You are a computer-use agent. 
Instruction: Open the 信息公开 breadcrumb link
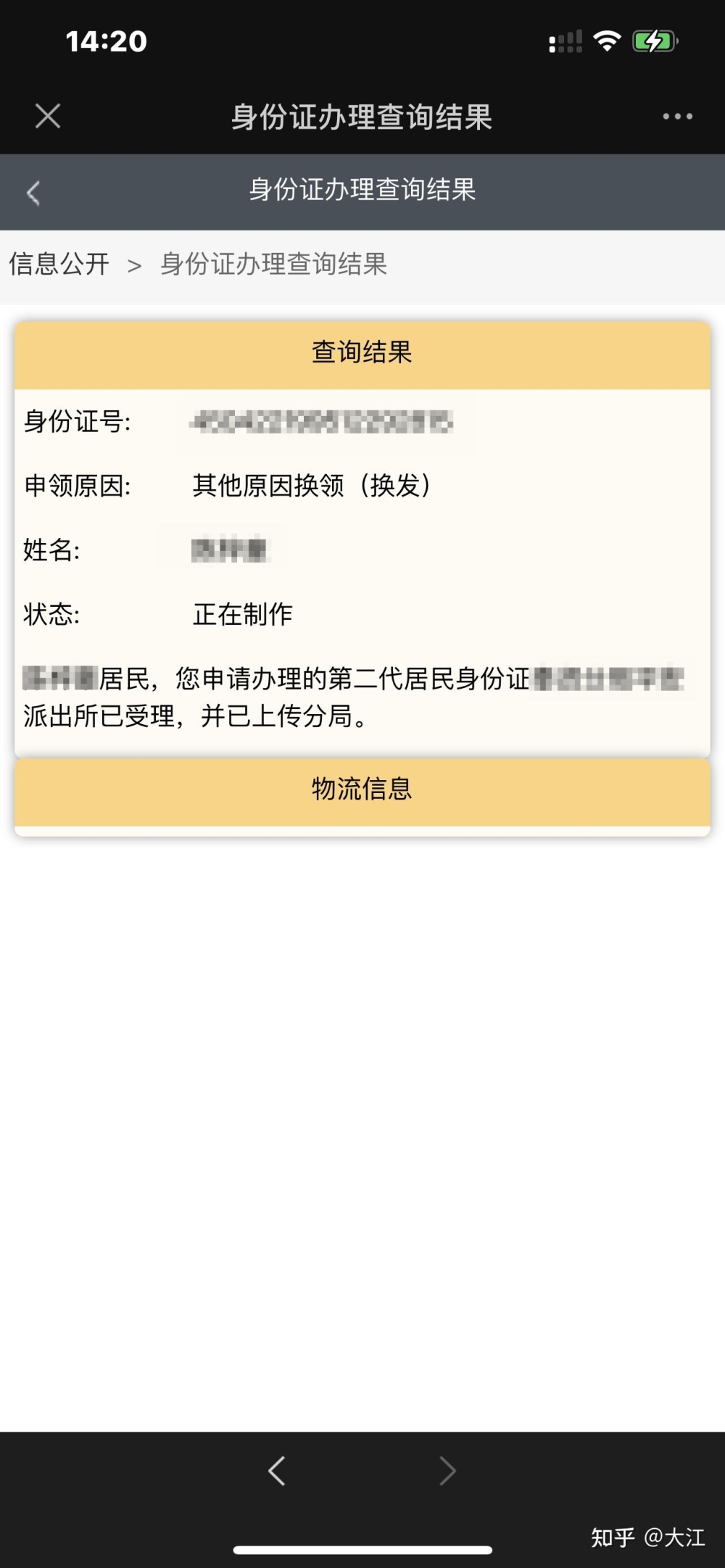59,264
